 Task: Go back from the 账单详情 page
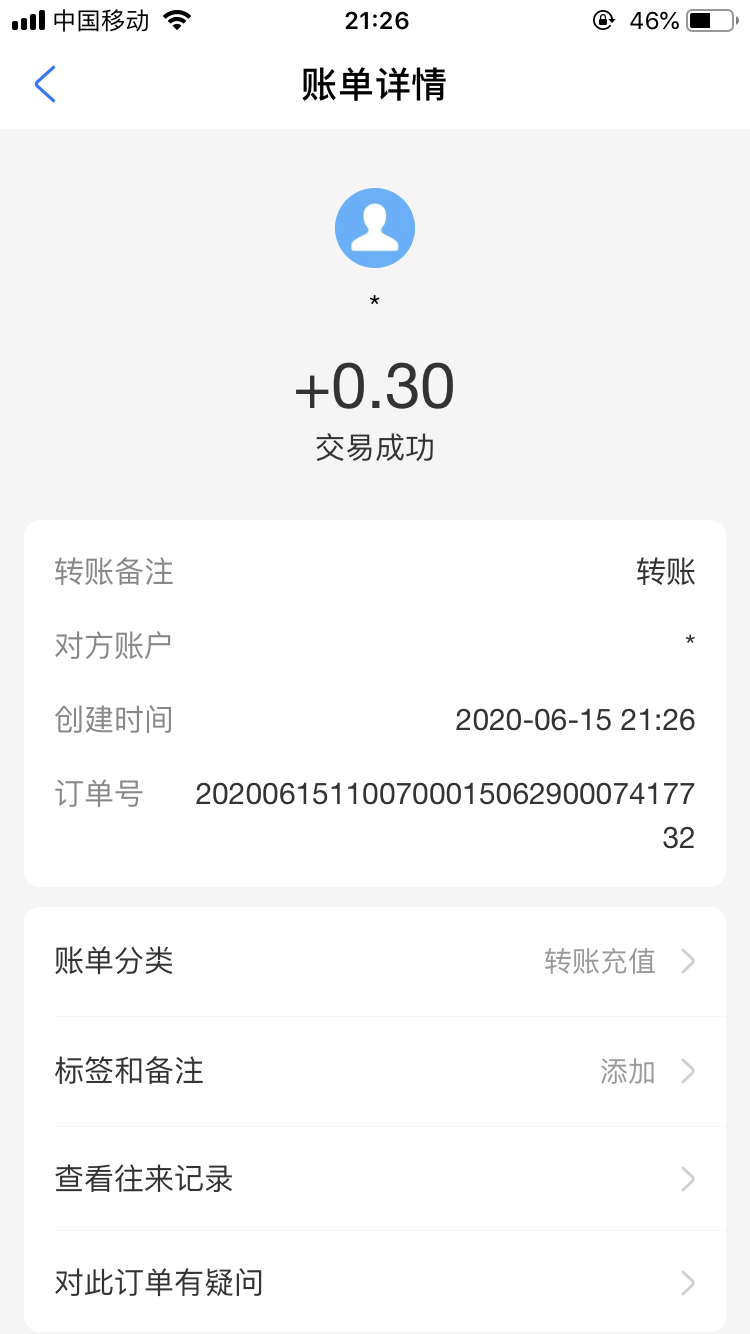[x=45, y=85]
